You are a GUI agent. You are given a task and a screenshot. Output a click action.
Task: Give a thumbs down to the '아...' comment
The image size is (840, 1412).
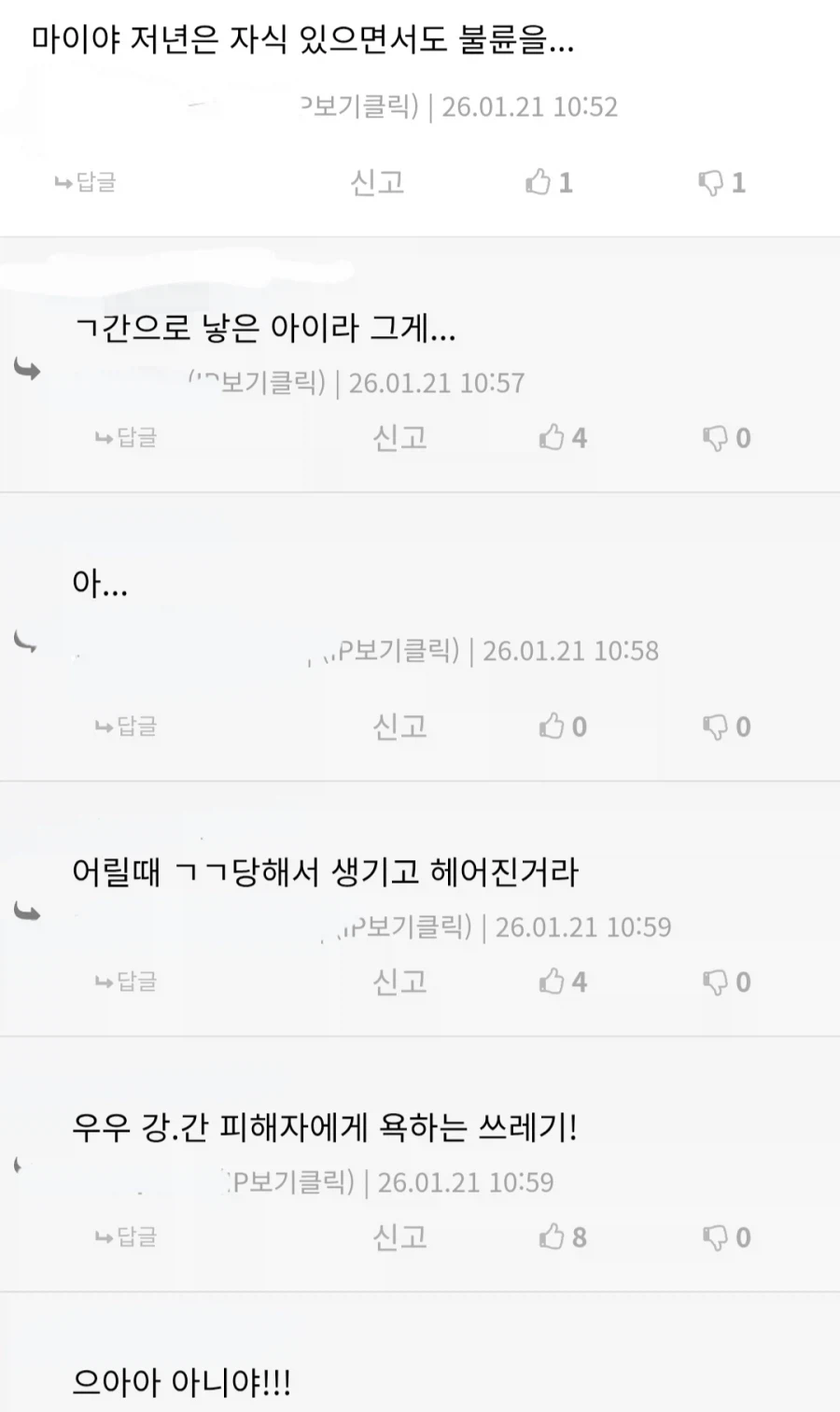coord(719,726)
